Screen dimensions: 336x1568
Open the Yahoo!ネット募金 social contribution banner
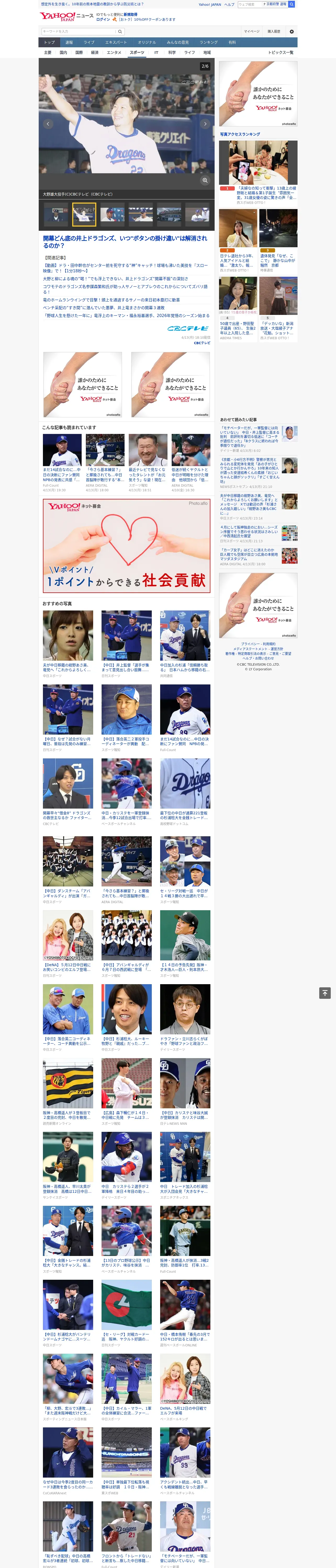click(x=126, y=545)
